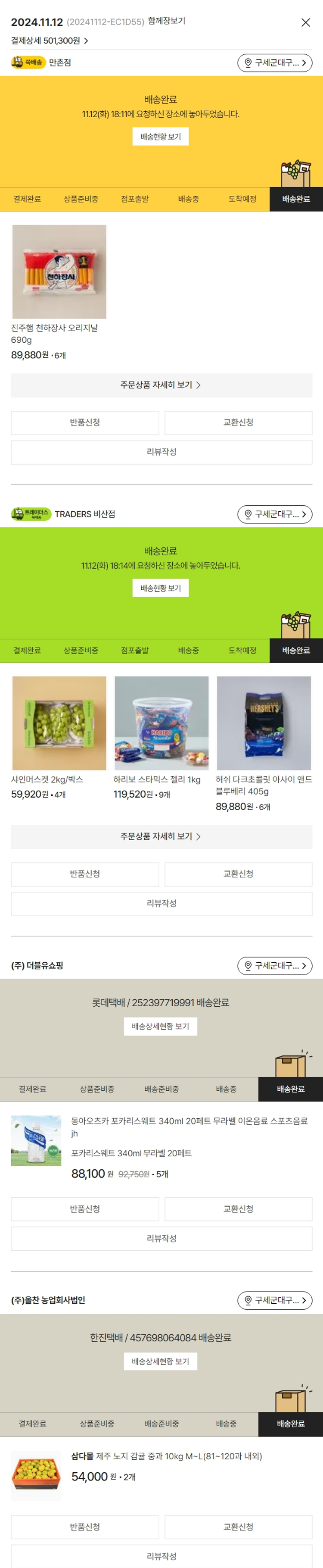View 배송상세현황 for the 한진택배 shipment
323x1568 pixels.
[x=161, y=1361]
